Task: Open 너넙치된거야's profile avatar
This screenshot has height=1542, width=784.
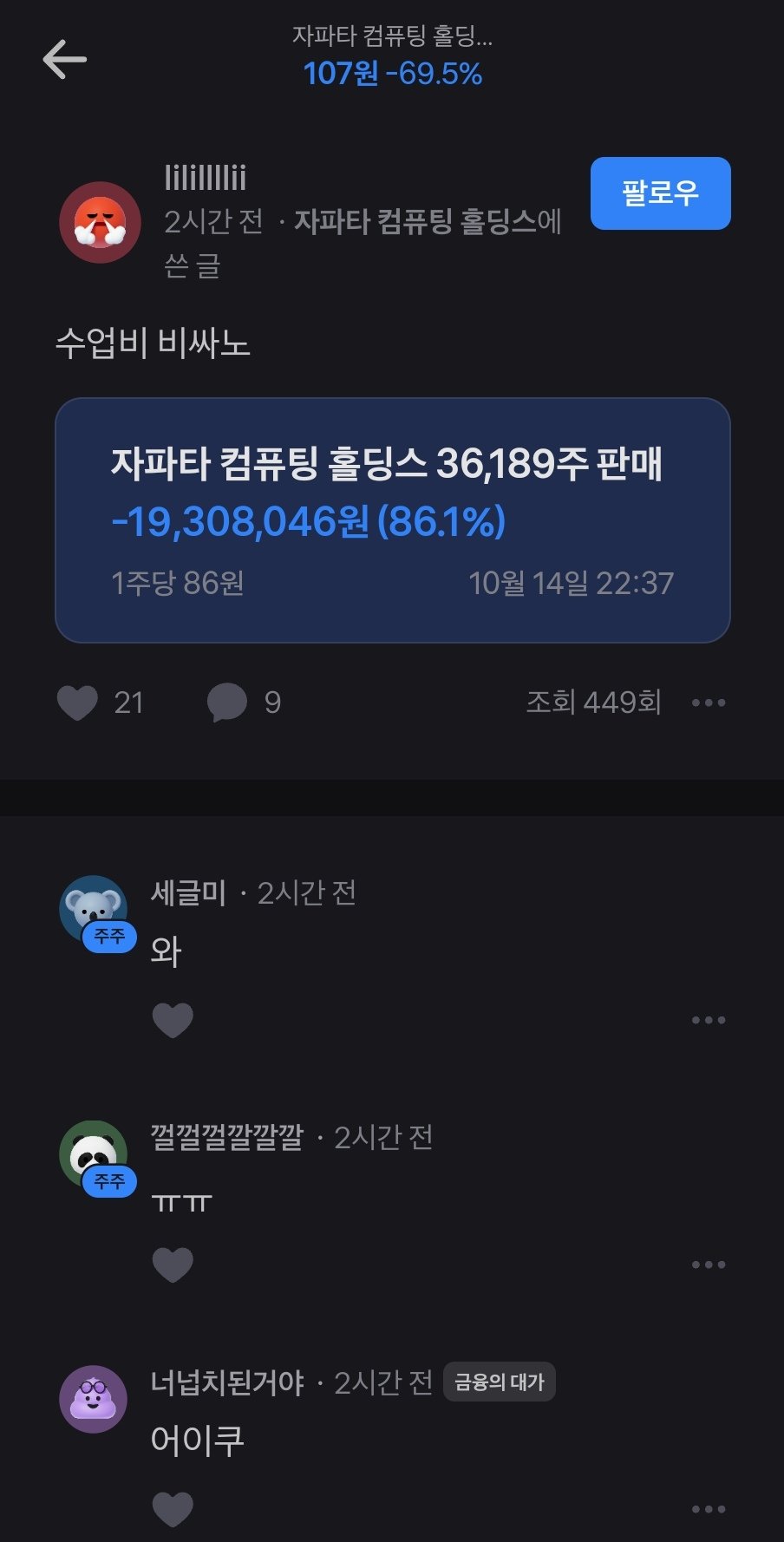Action: coord(94,1398)
